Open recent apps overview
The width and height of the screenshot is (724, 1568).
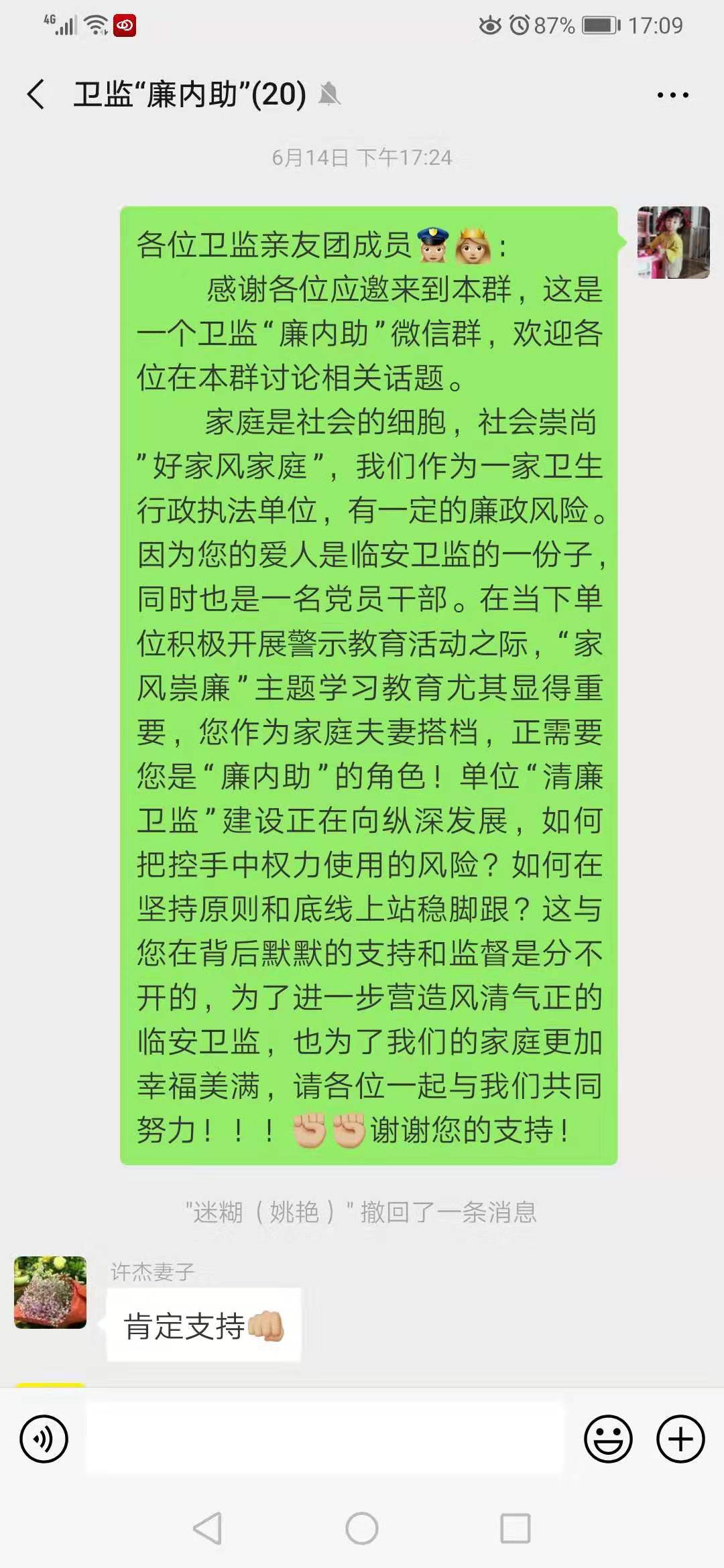(516, 1529)
